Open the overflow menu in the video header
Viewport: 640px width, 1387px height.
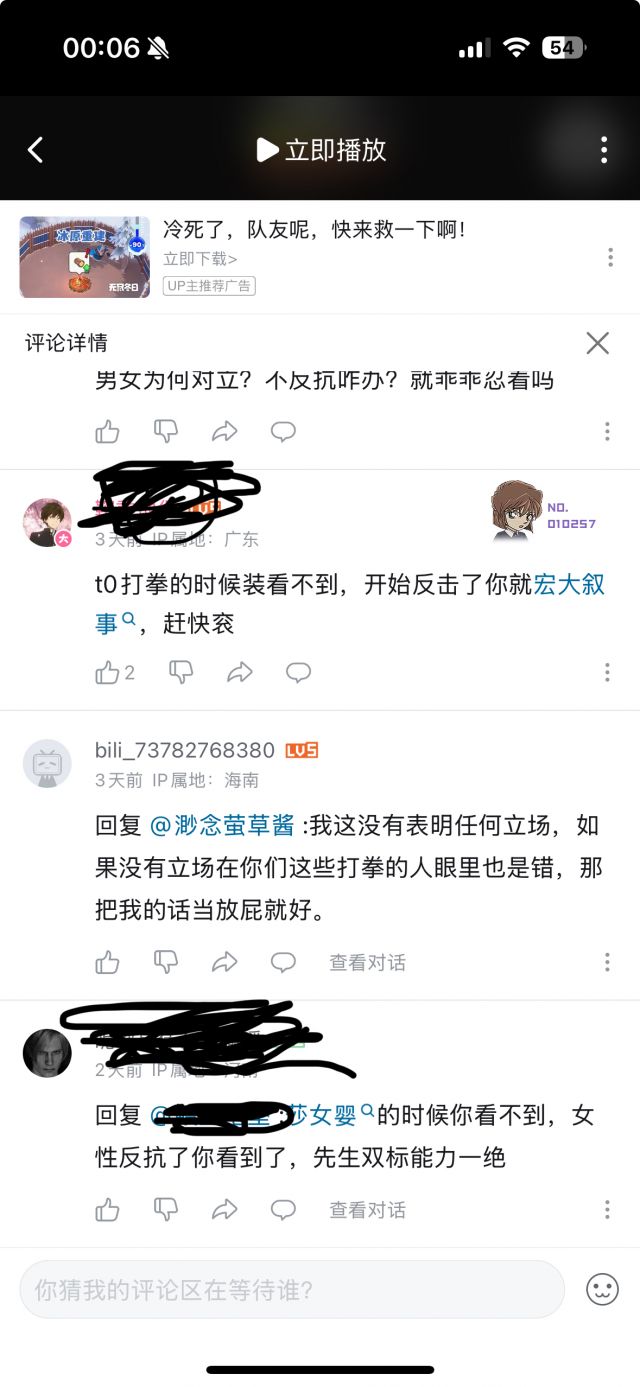click(604, 150)
